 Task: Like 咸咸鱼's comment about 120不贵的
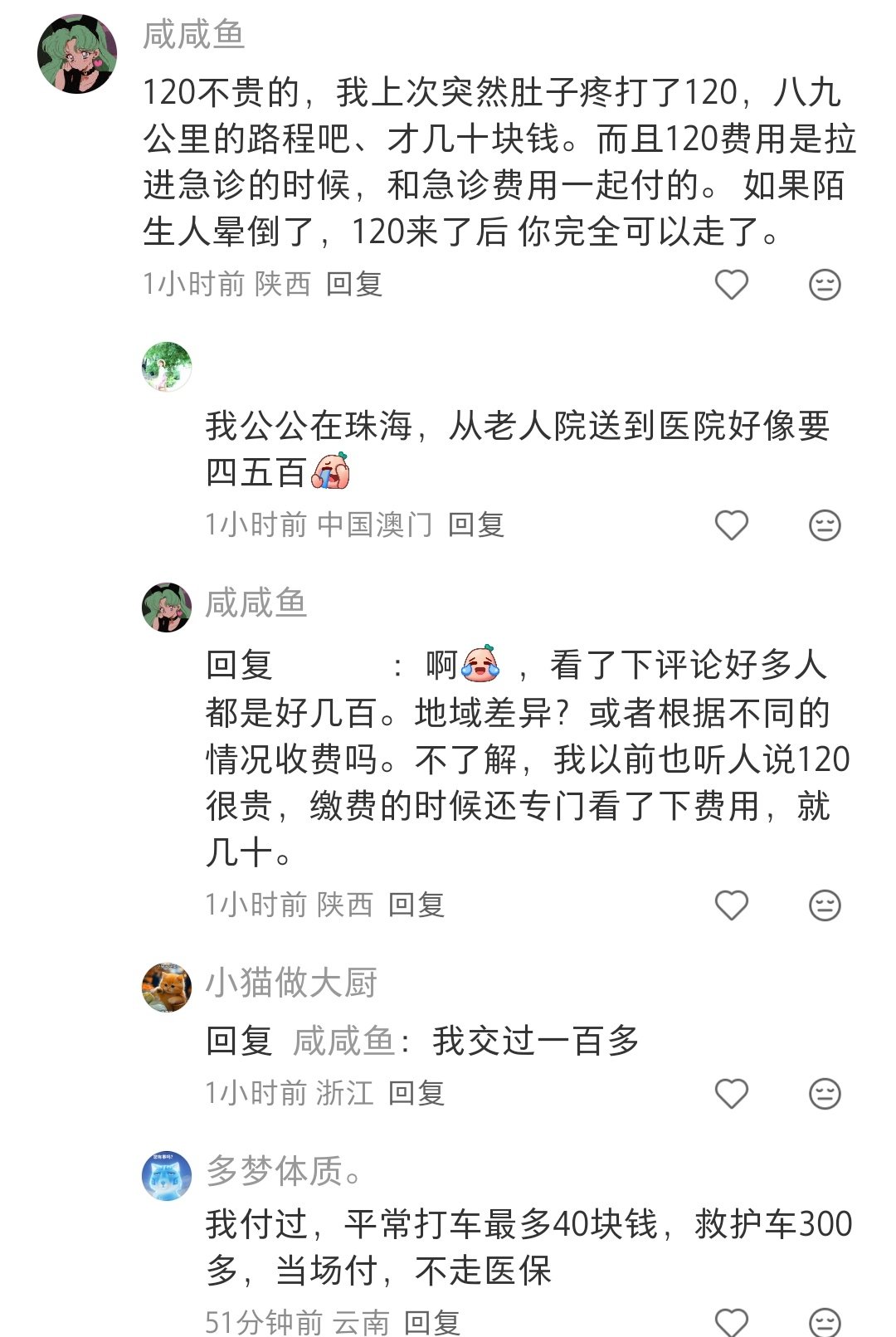(731, 285)
